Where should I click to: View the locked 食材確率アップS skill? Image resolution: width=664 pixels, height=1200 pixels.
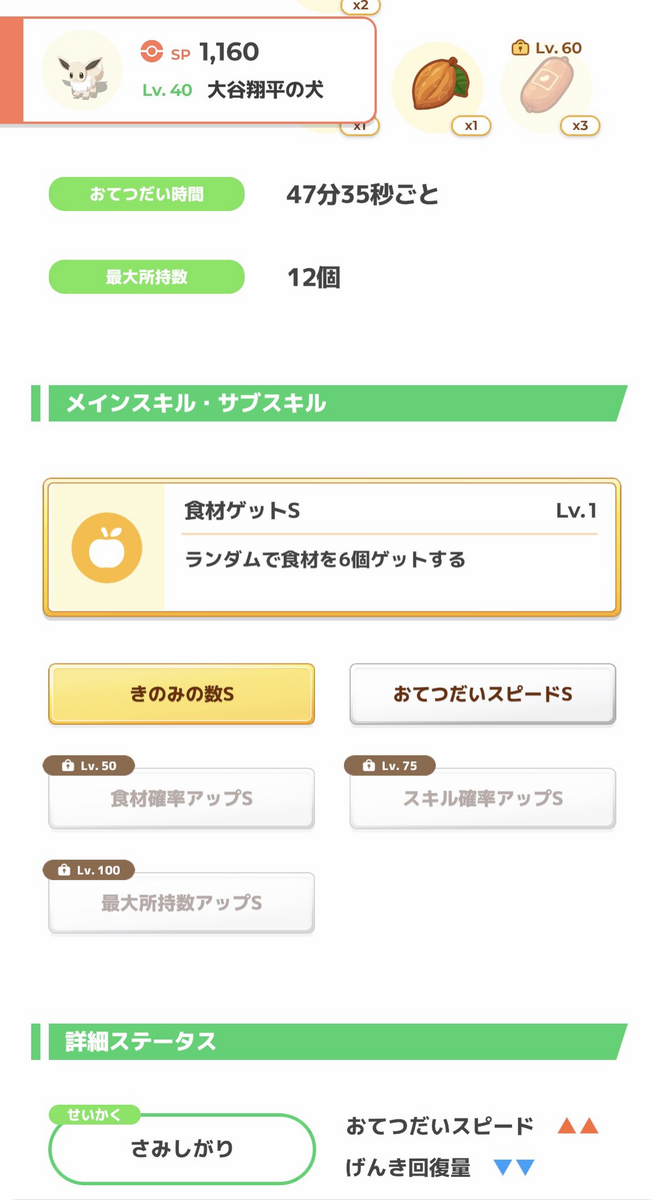pyautogui.click(x=182, y=798)
